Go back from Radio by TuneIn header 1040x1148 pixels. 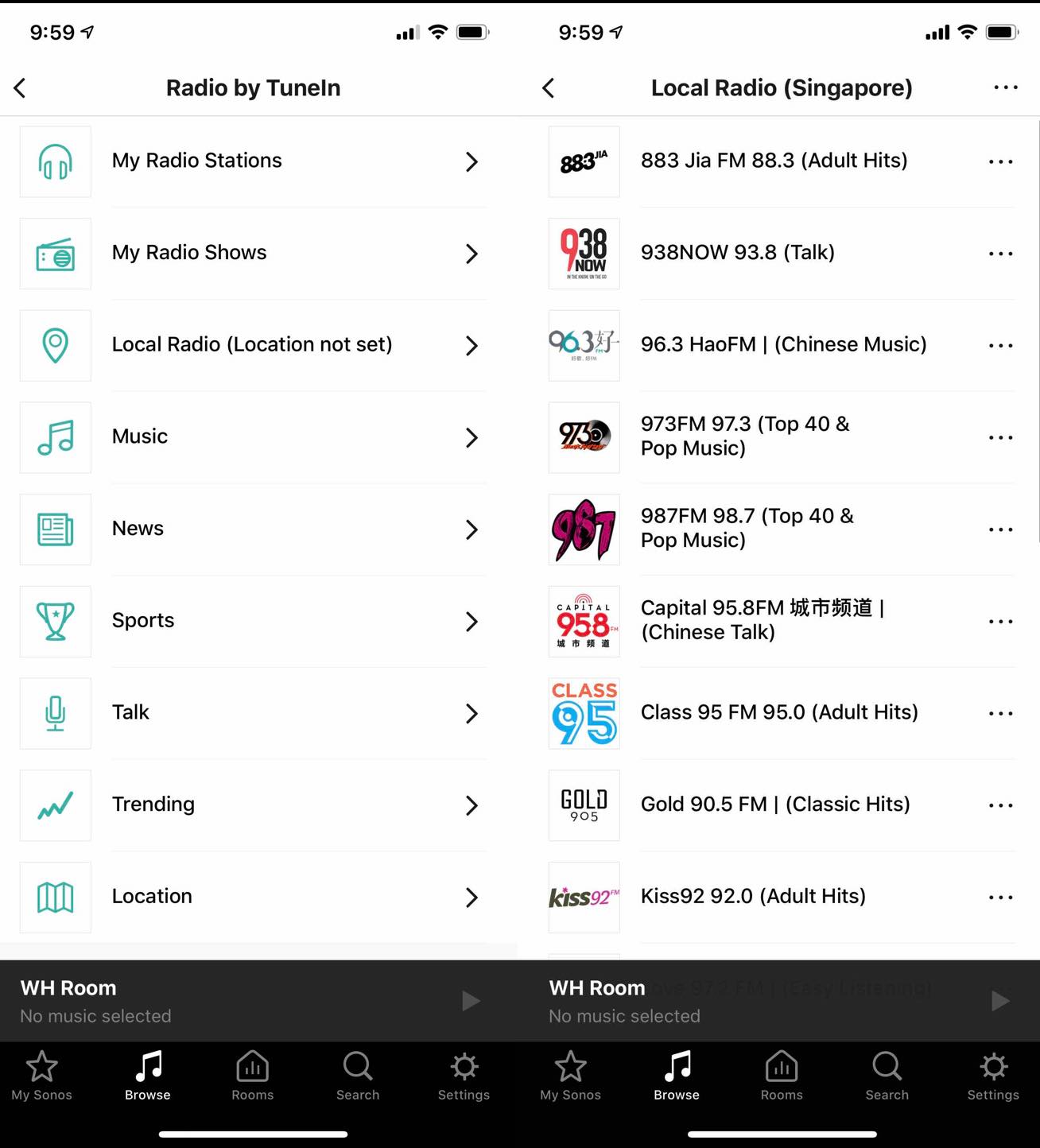[x=21, y=88]
